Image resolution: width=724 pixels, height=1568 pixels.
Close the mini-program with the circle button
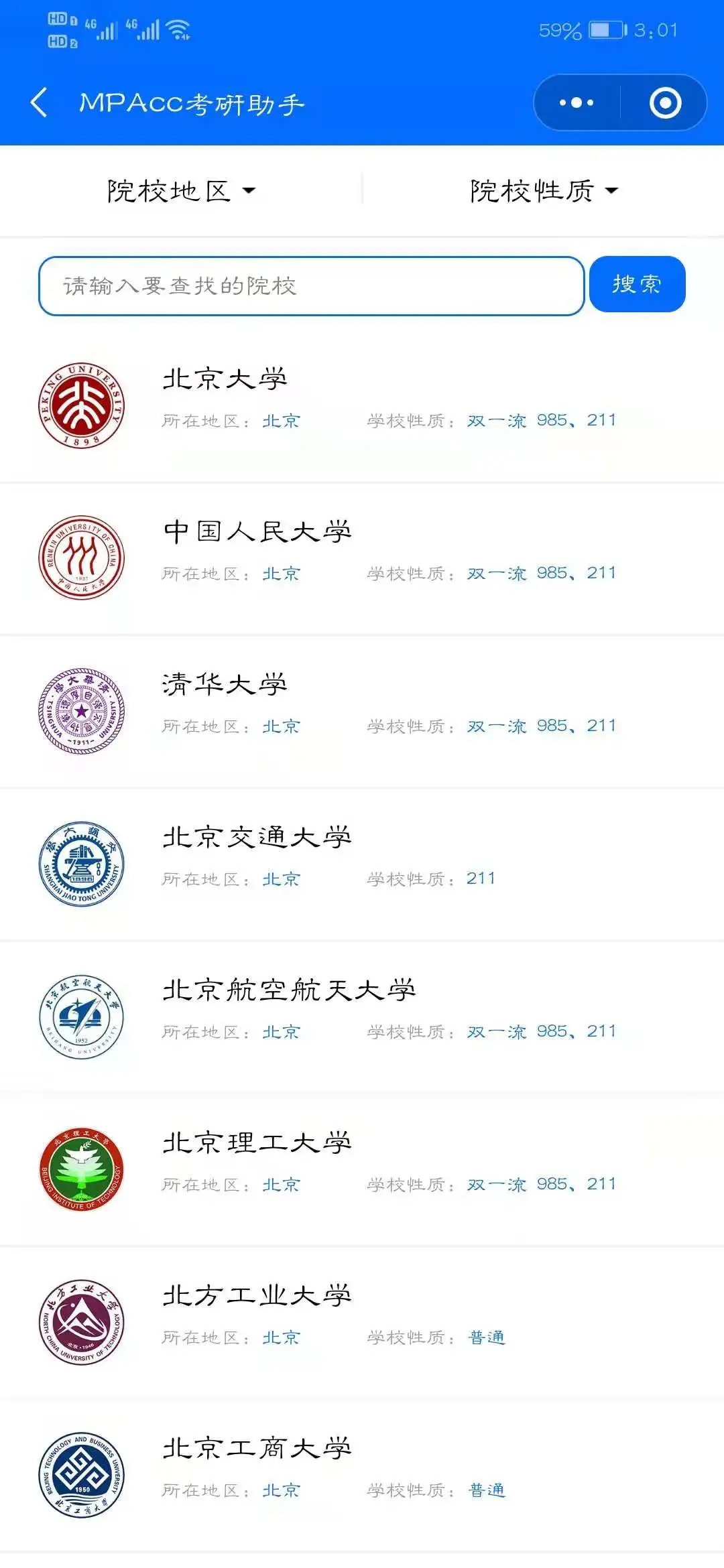tap(665, 103)
